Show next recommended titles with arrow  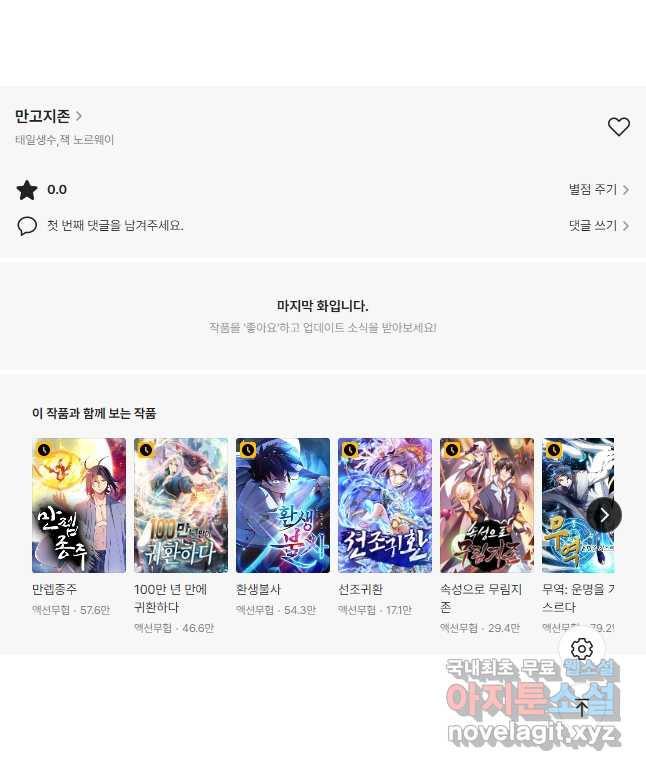click(x=603, y=515)
